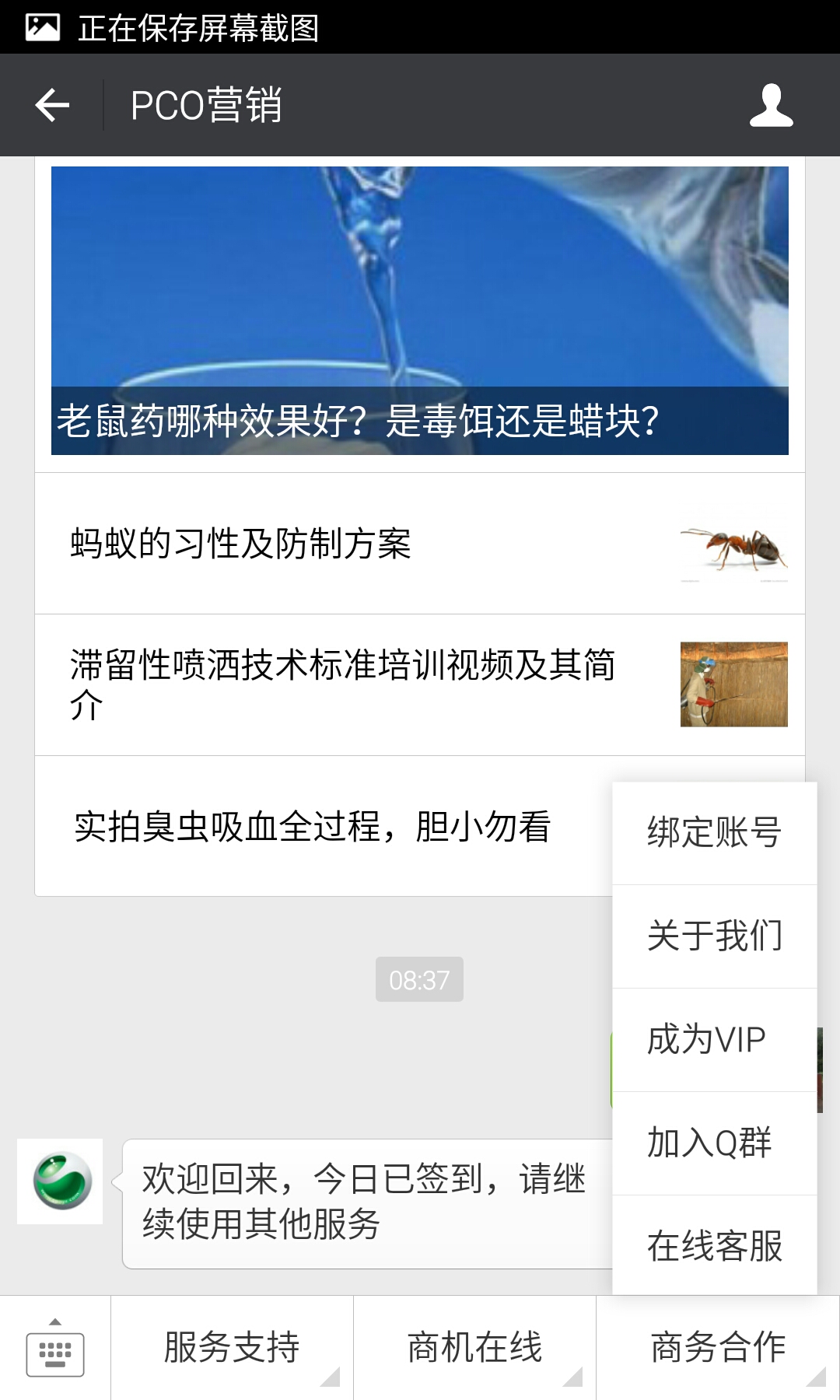Tap the sender avatar beside welcome message
This screenshot has width=840, height=1400.
60,1181
